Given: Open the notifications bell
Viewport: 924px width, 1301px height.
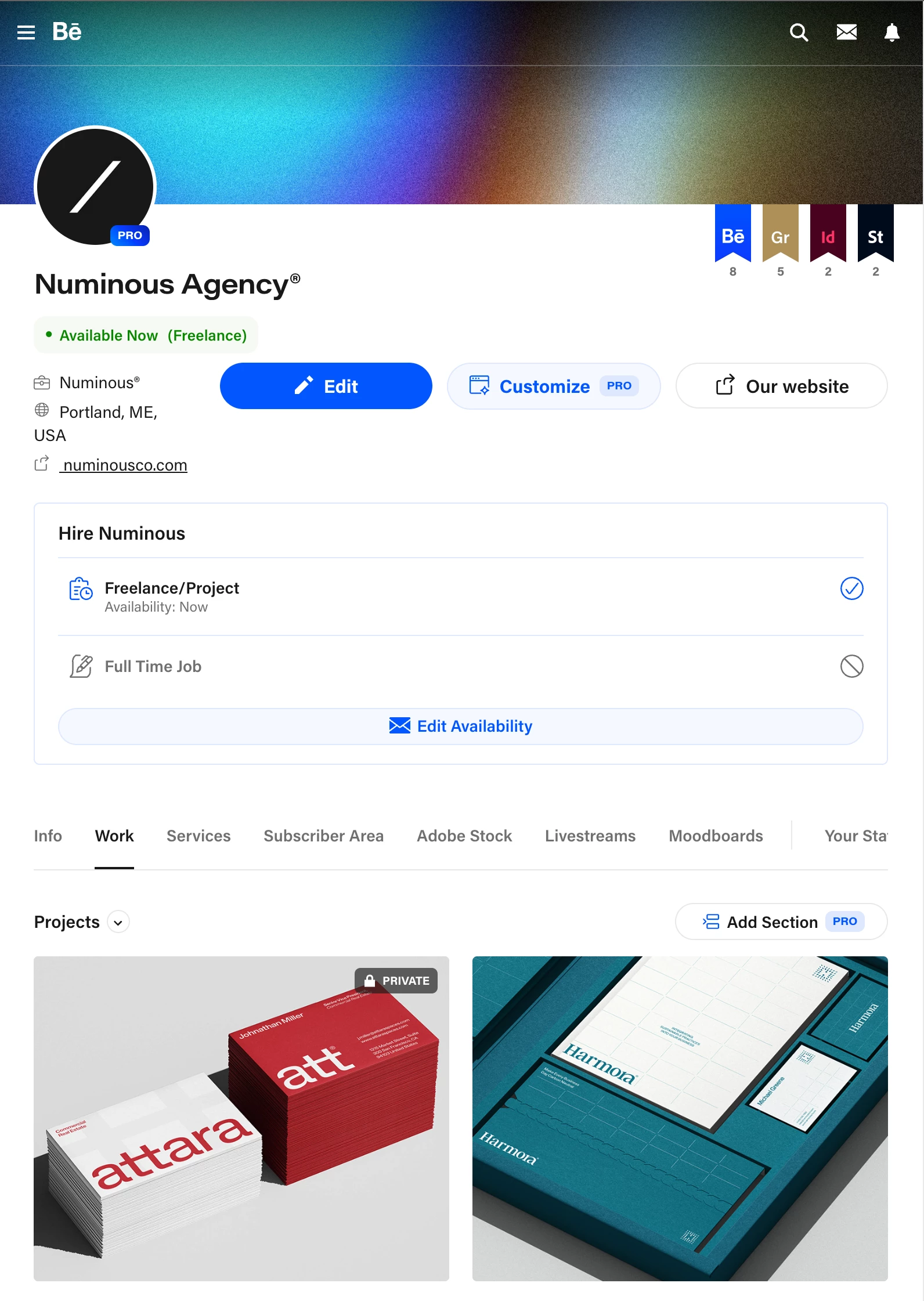Looking at the screenshot, I should [x=891, y=32].
